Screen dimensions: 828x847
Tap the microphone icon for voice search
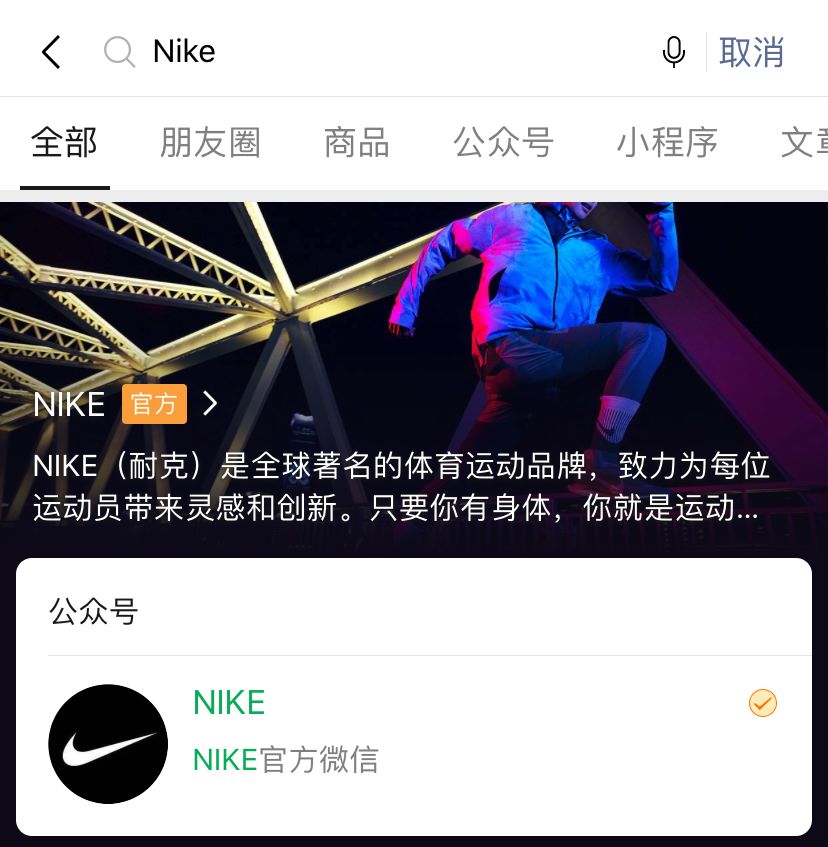pyautogui.click(x=674, y=52)
